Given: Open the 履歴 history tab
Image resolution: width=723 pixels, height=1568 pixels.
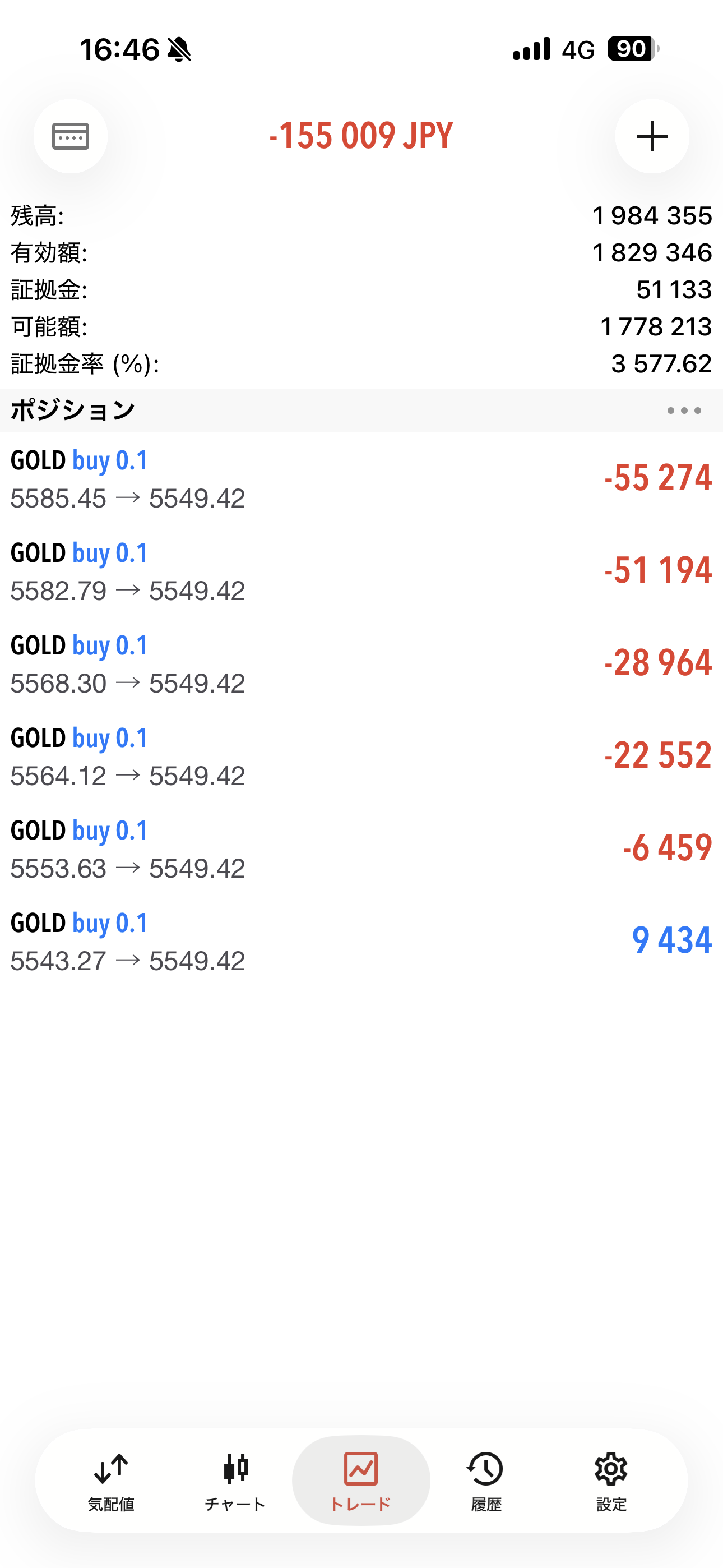Looking at the screenshot, I should pyautogui.click(x=486, y=1481).
